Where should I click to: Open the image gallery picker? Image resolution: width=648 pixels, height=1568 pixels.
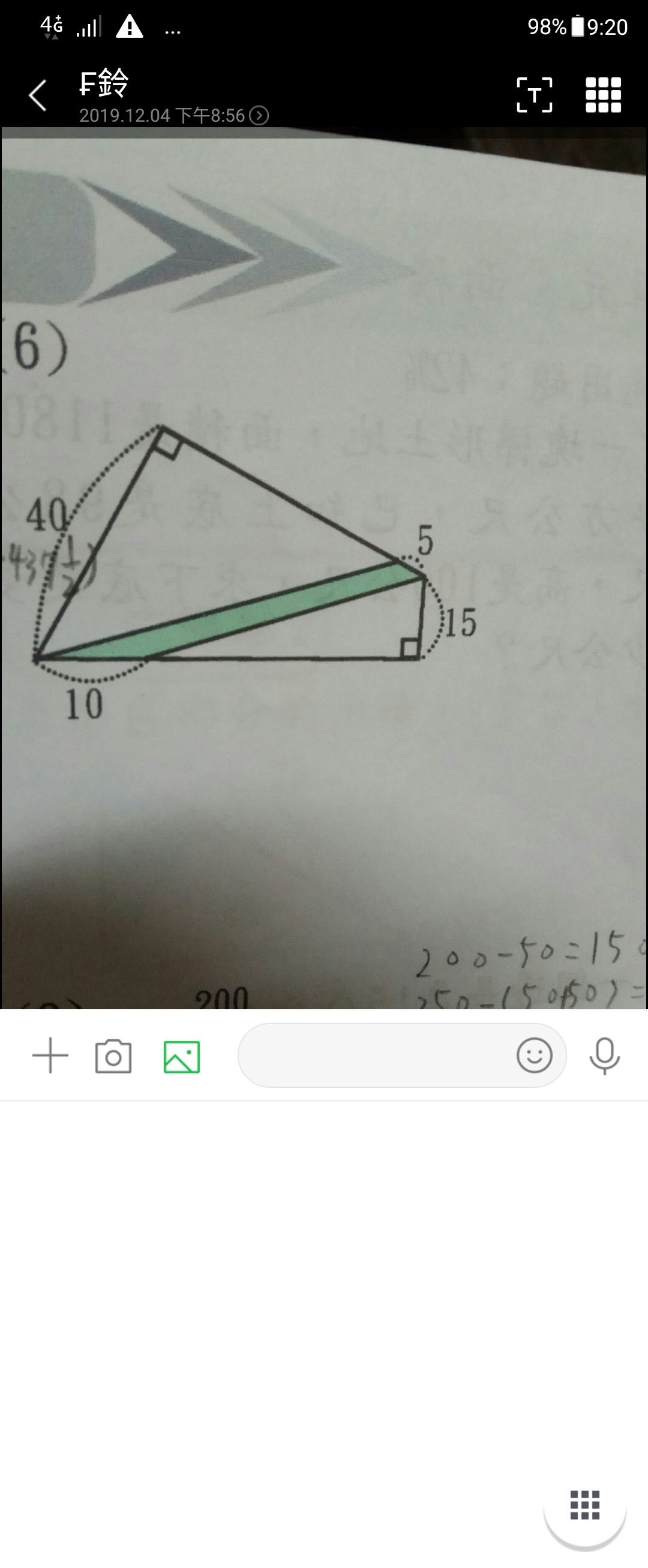[x=181, y=1056]
